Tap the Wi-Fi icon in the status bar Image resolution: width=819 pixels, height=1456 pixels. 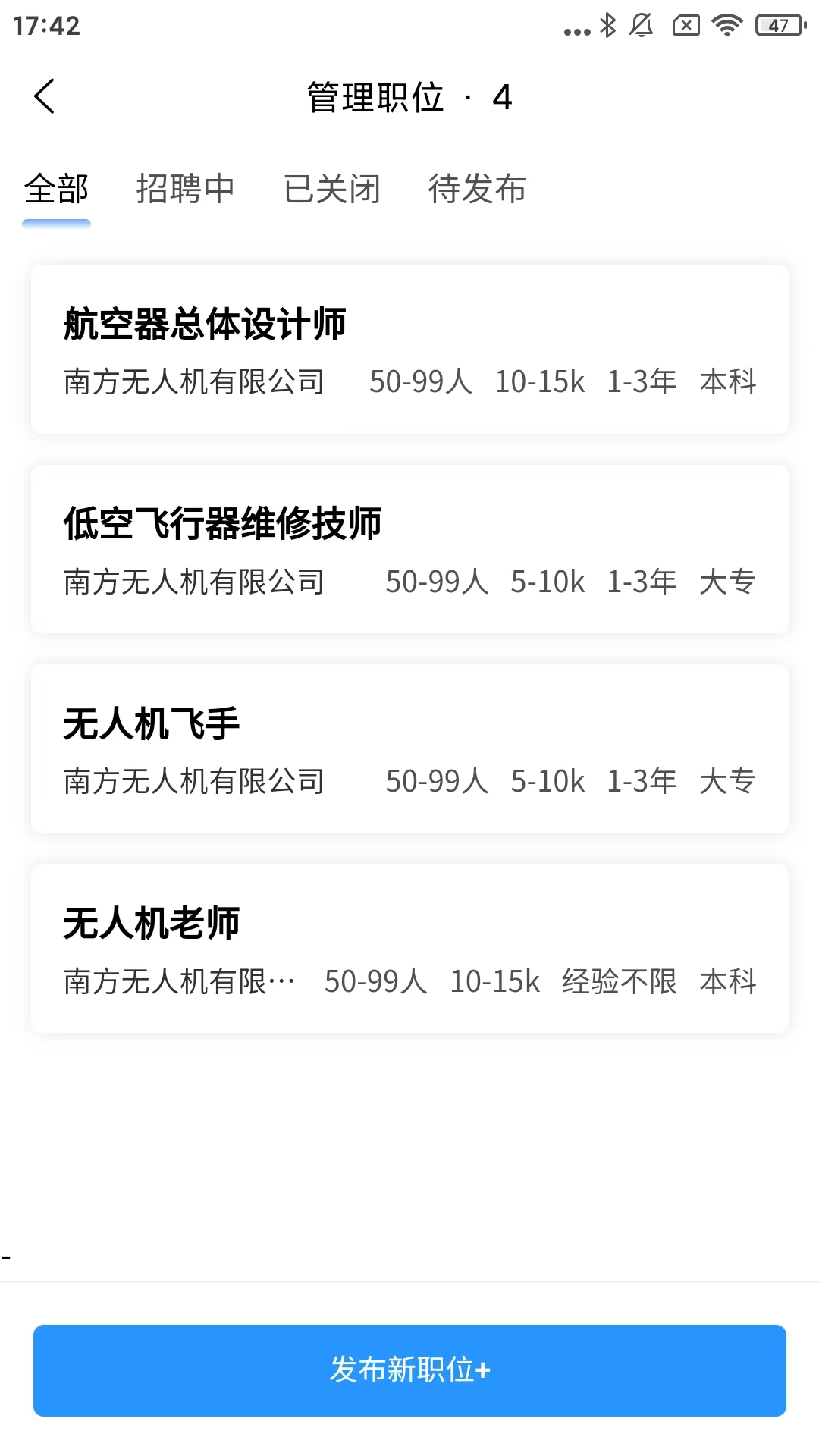pos(726,25)
